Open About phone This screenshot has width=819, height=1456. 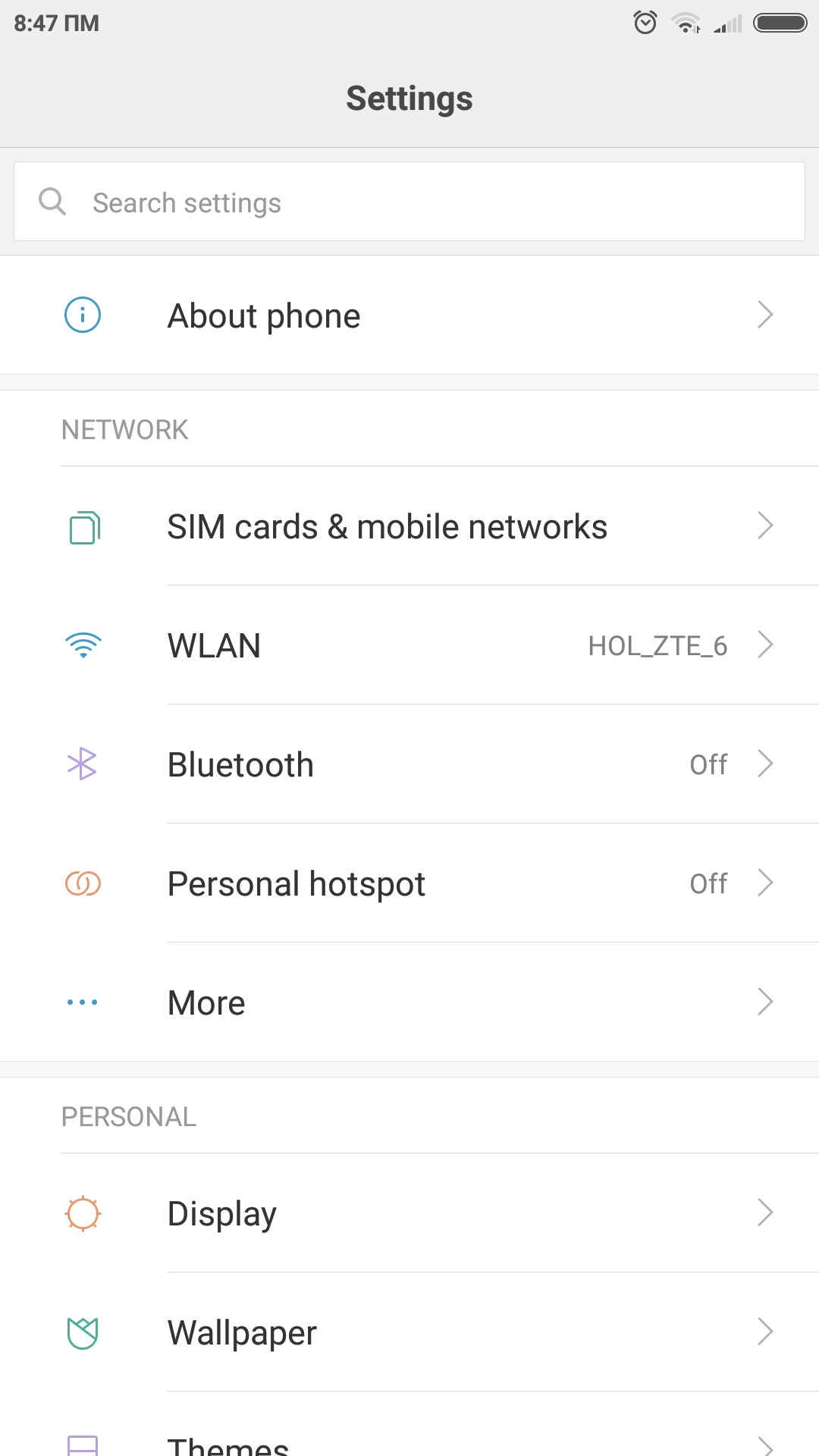(409, 315)
